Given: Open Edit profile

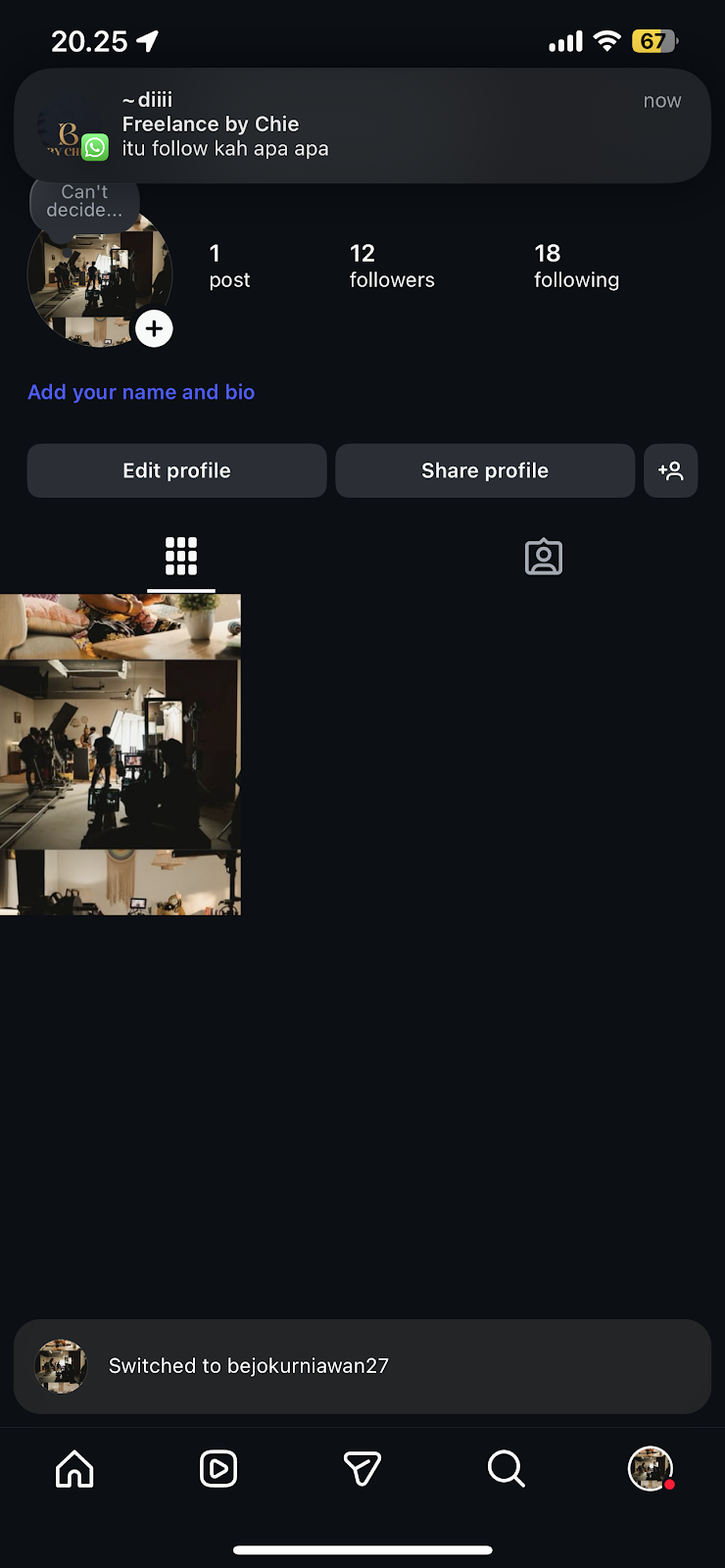Looking at the screenshot, I should coord(176,470).
